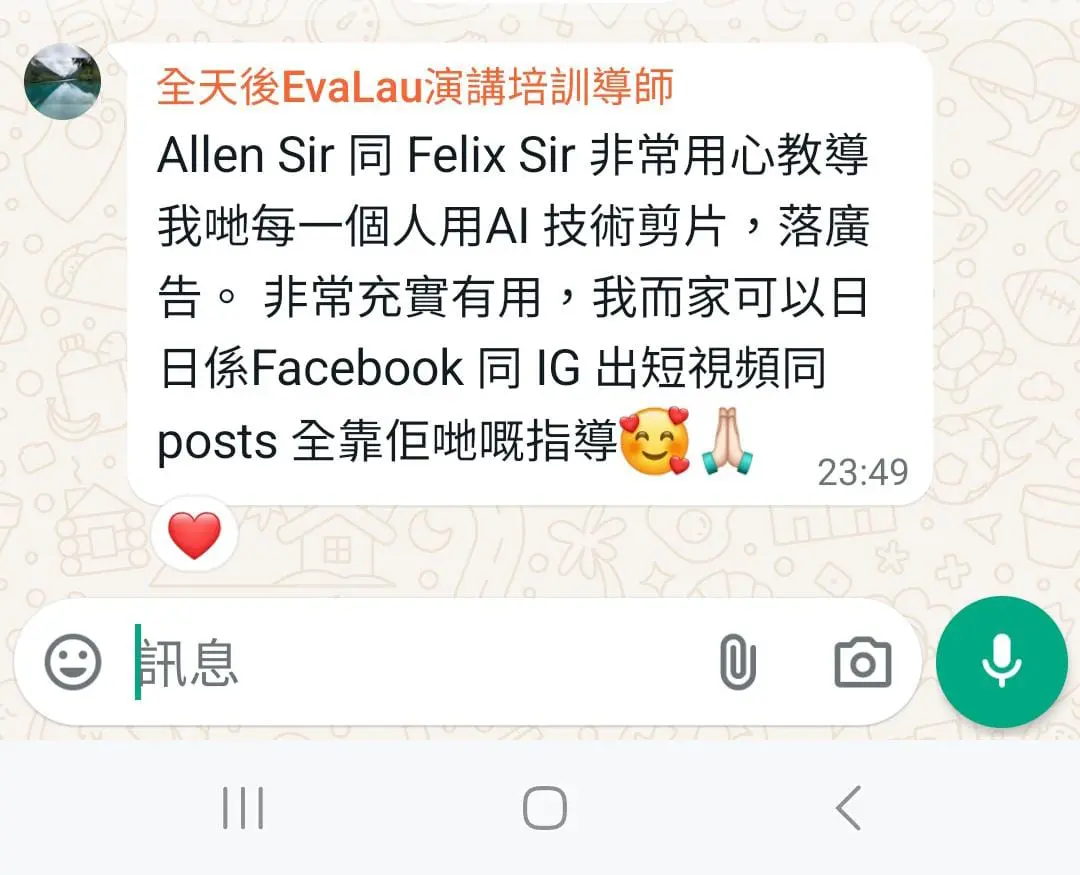Open the attachment paperclip menu
Screen dimensions: 1080x875
tap(737, 662)
